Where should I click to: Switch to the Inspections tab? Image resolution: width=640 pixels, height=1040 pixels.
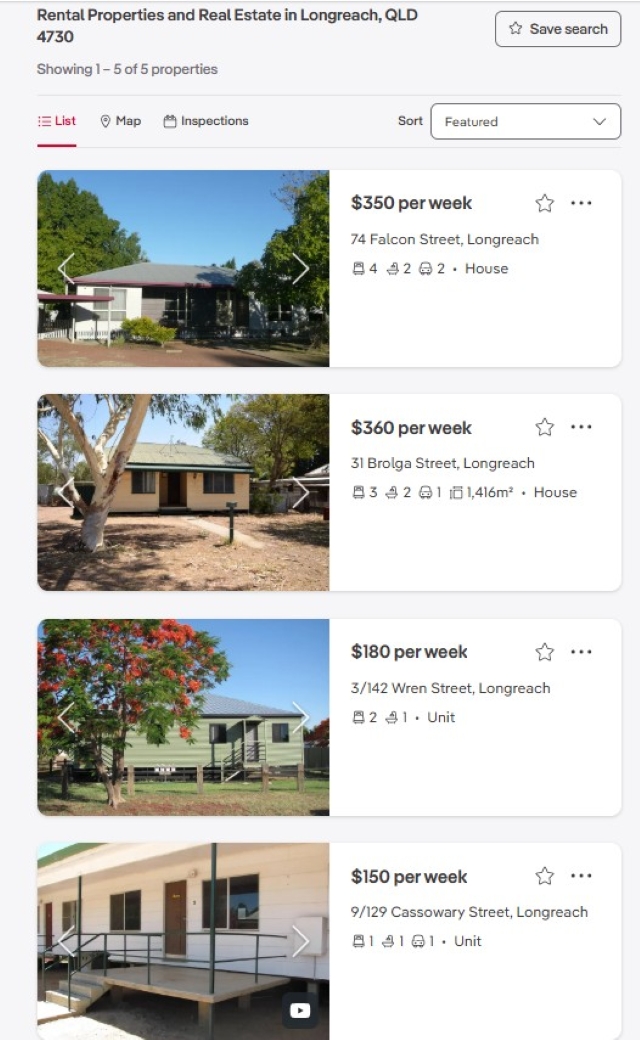pyautogui.click(x=206, y=121)
